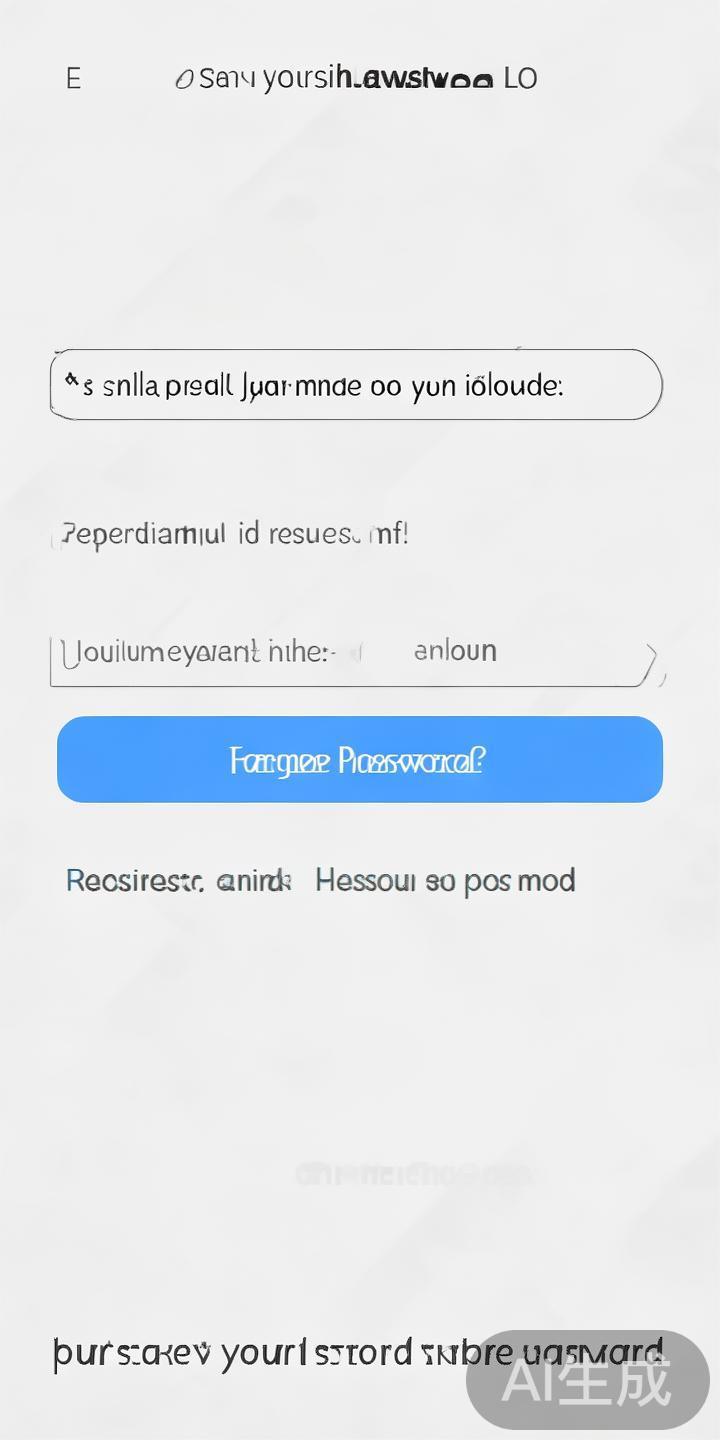The height and width of the screenshot is (1440, 720).
Task: Focus the rounded text field near the top
Action: 356,385
